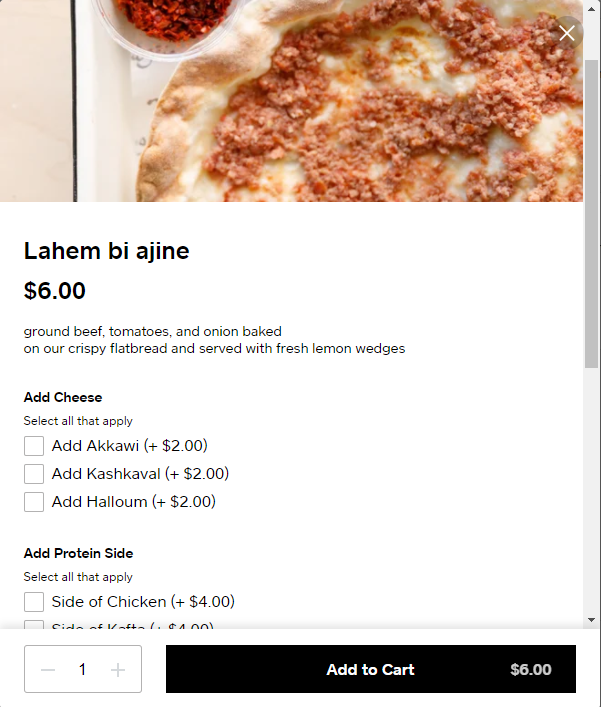Image resolution: width=601 pixels, height=707 pixels.
Task: Check the Add Akkawi option
Action: click(x=34, y=446)
